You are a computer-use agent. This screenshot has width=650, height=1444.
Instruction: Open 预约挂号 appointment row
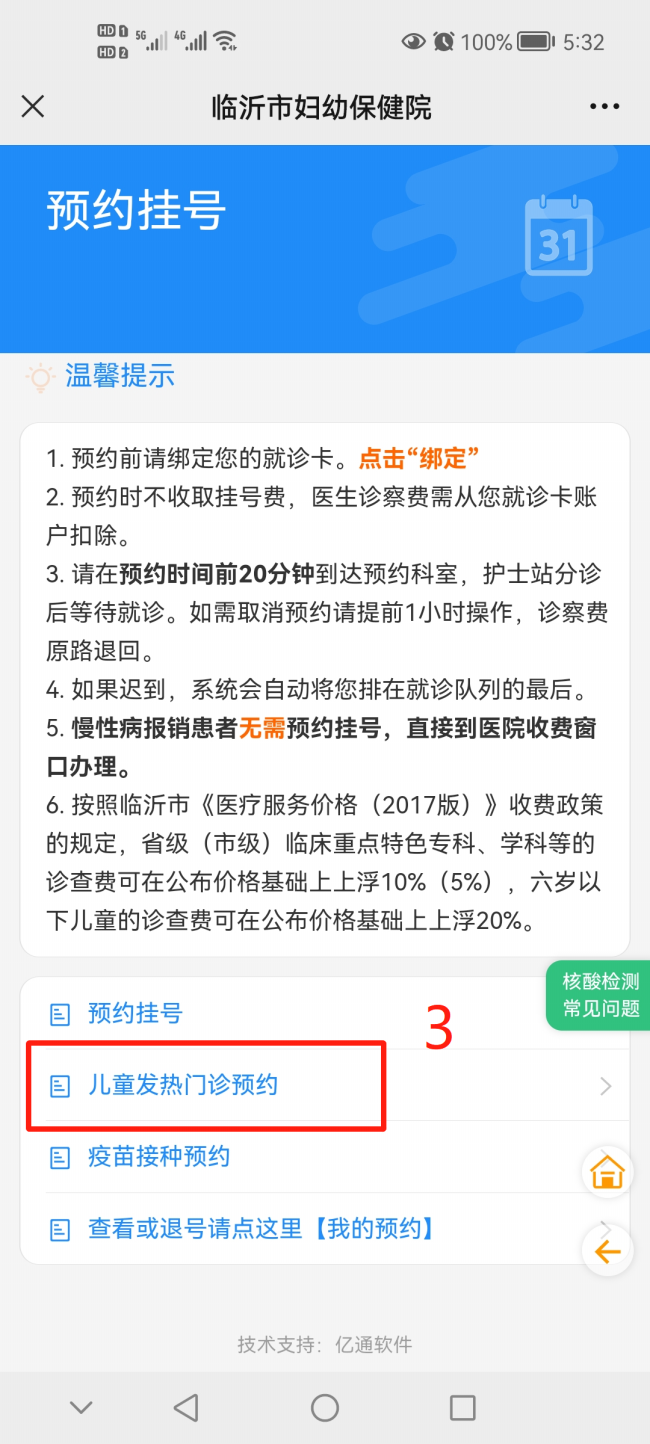point(136,1013)
